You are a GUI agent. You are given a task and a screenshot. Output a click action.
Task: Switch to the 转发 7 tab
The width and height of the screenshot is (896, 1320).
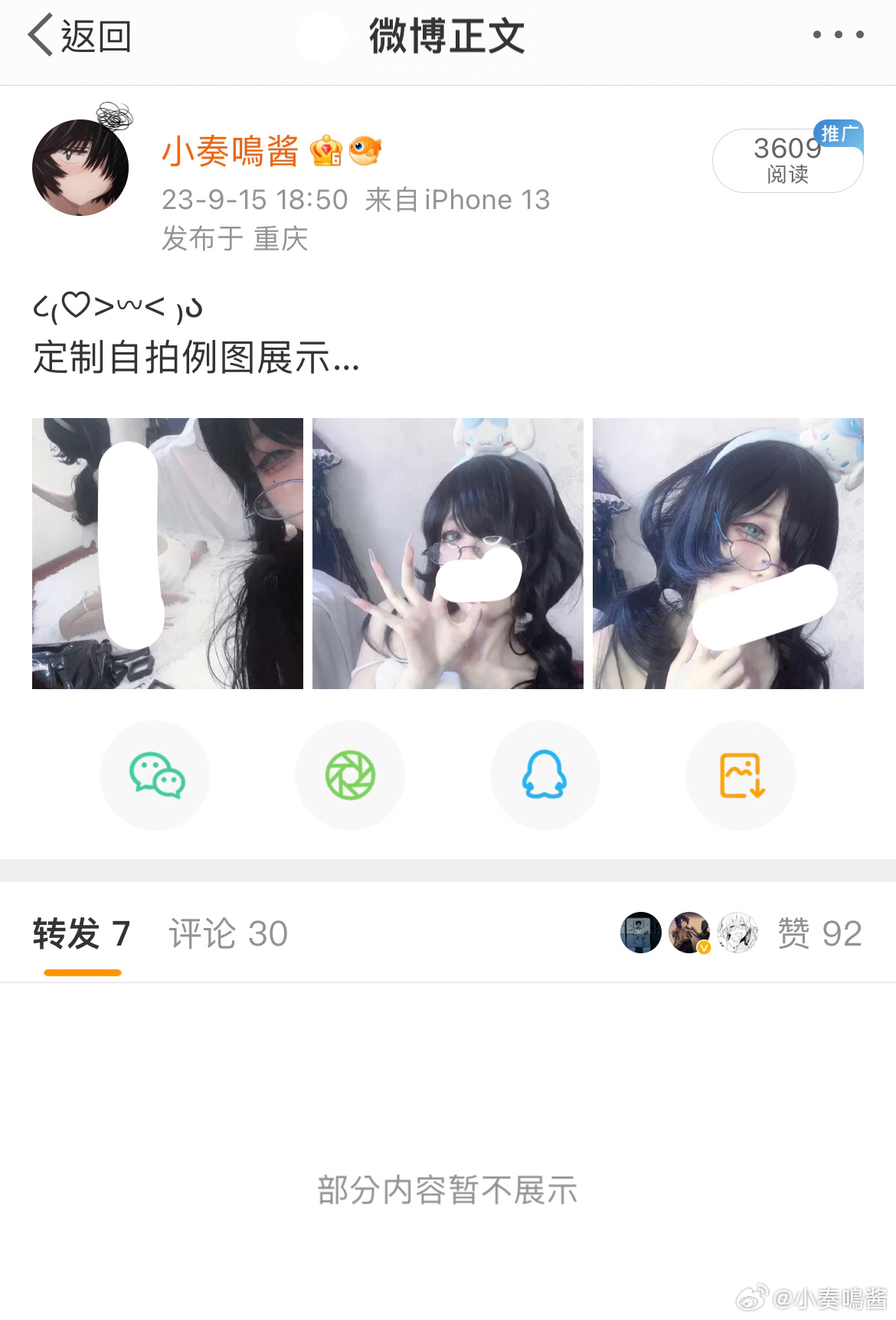pyautogui.click(x=82, y=934)
